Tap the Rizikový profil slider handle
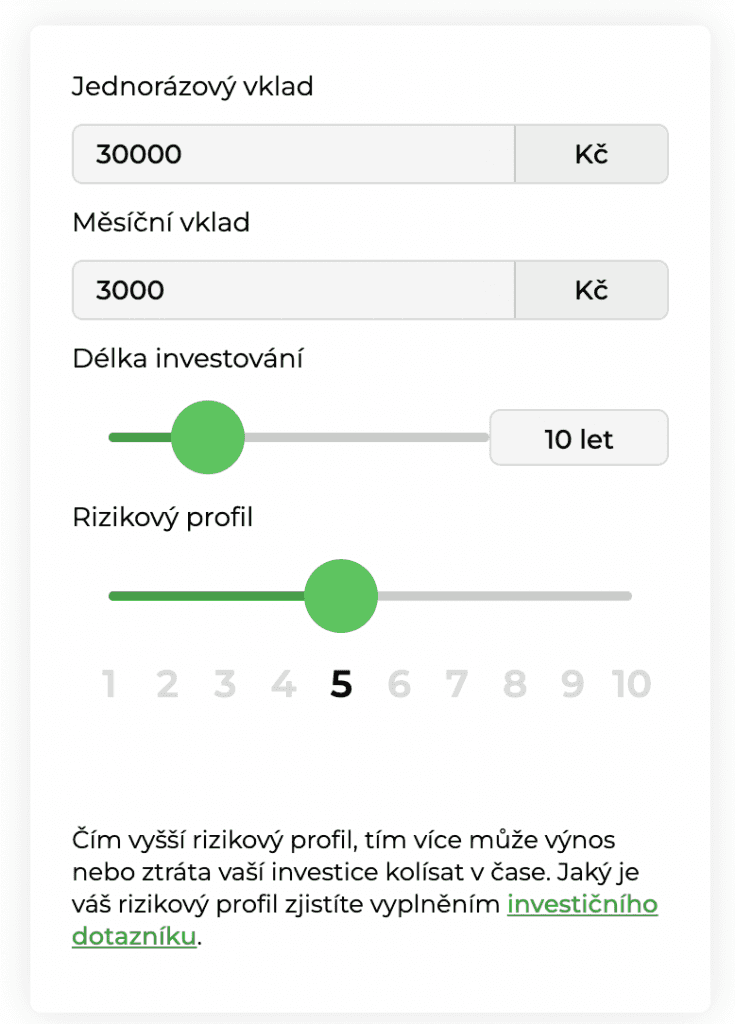The width and height of the screenshot is (735, 1024). (341, 596)
